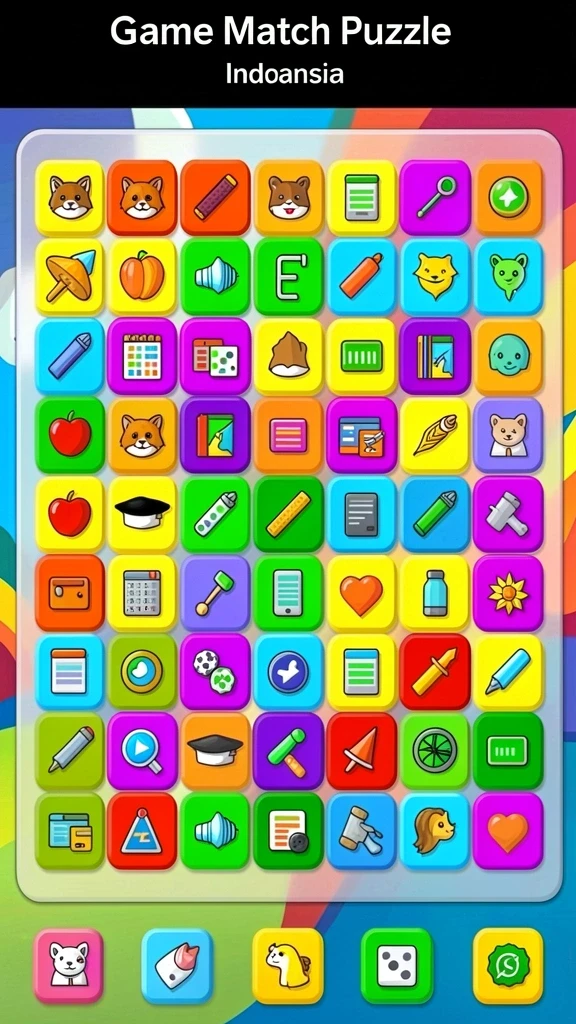Tap the lion head tile
Screen dimensions: 576x1024
tap(435, 831)
